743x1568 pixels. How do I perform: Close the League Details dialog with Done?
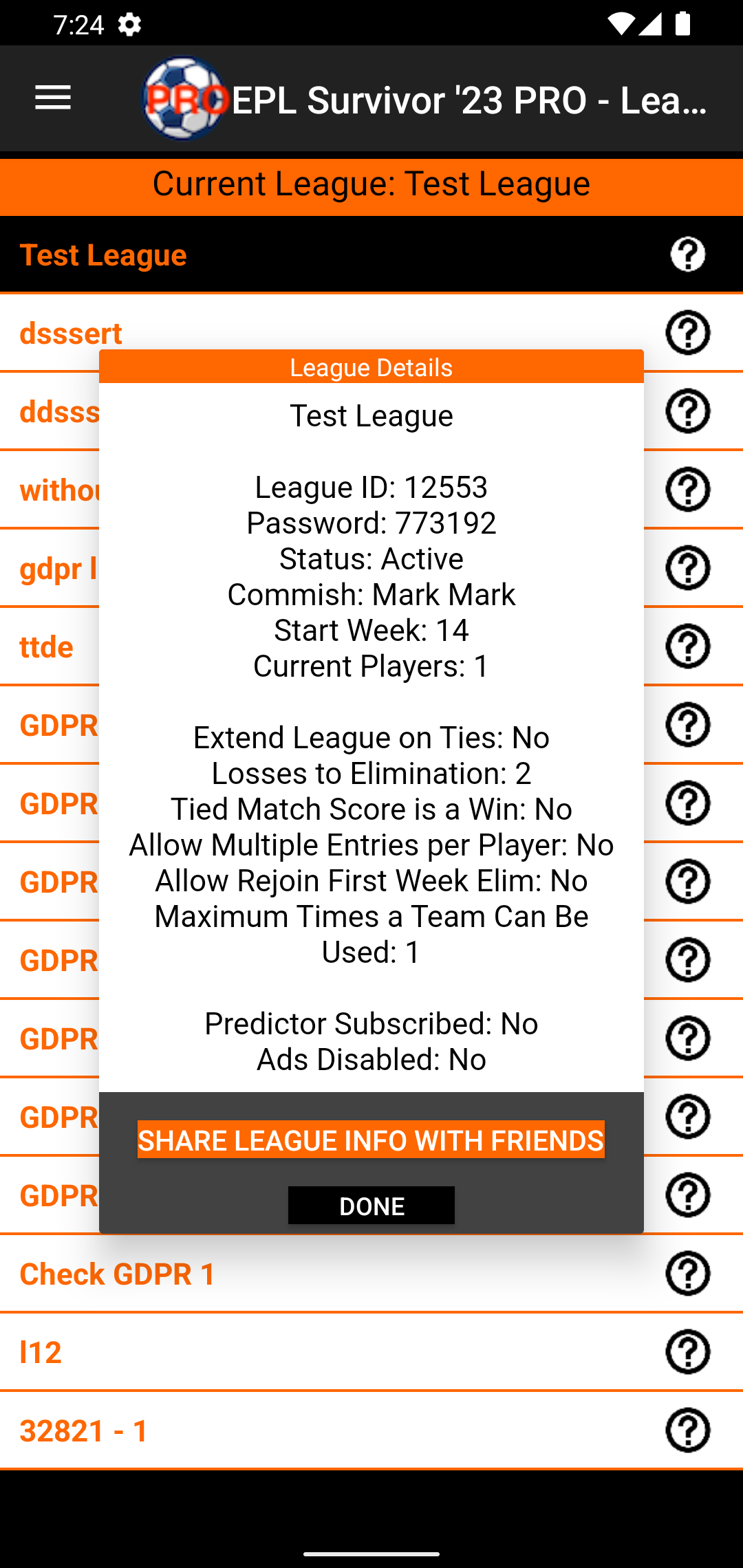(x=371, y=1206)
